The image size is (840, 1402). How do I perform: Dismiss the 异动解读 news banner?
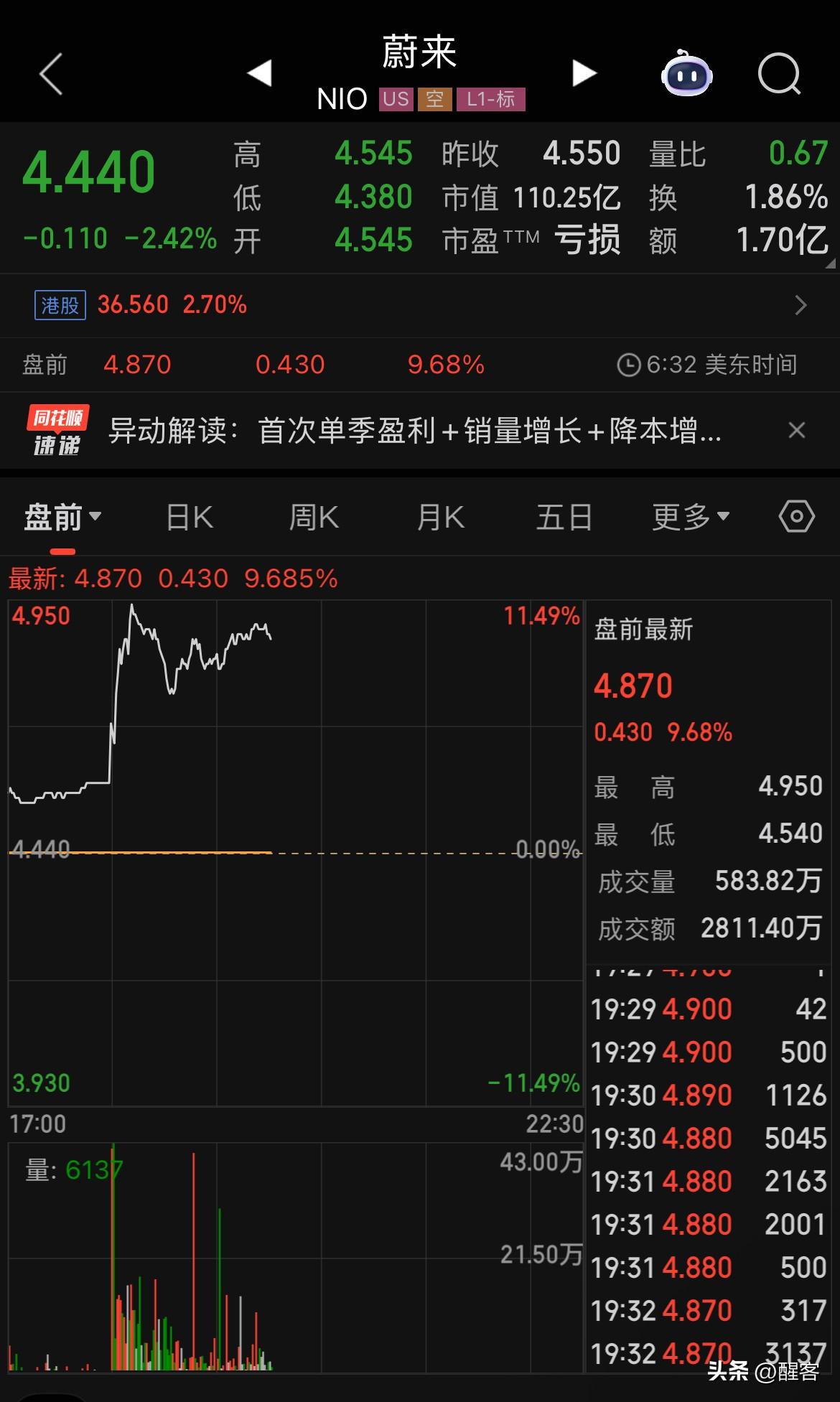796,429
